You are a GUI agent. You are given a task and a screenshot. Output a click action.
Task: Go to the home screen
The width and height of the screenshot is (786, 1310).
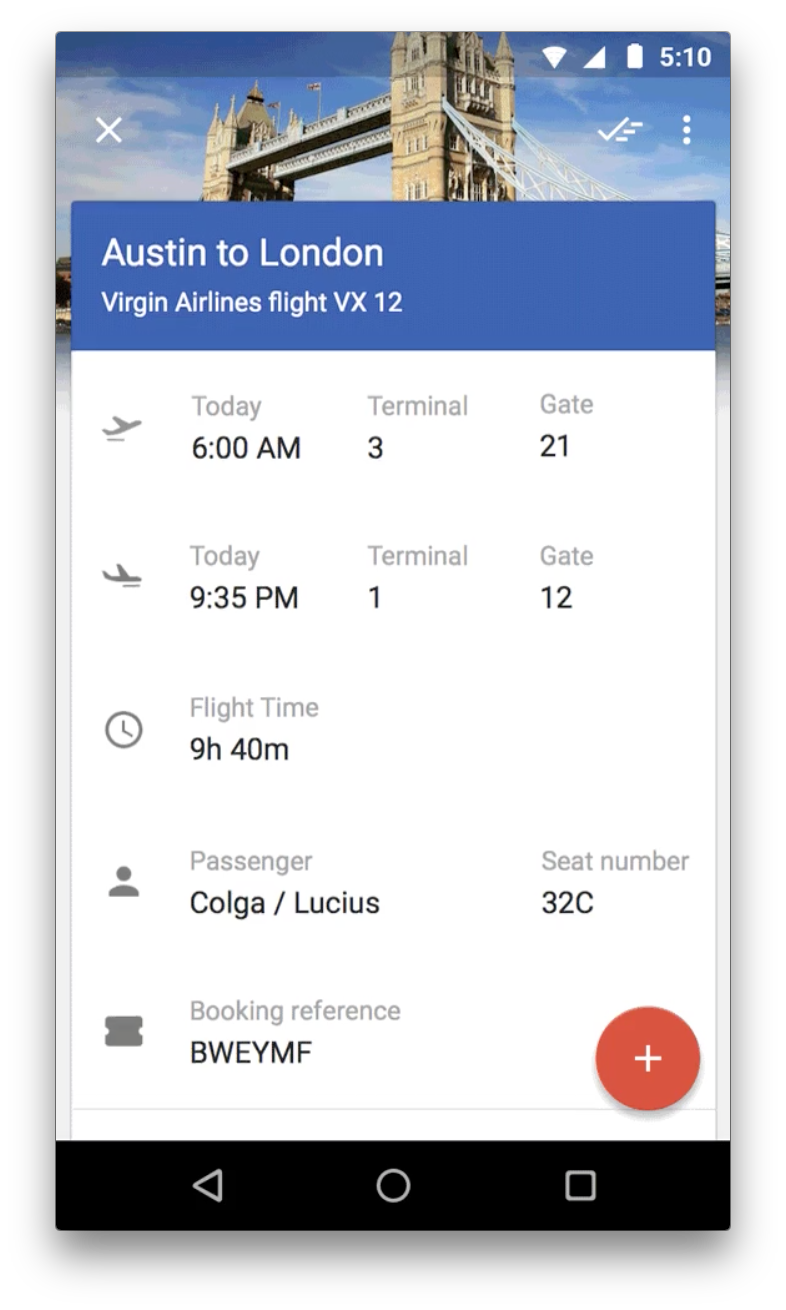pyautogui.click(x=393, y=1185)
